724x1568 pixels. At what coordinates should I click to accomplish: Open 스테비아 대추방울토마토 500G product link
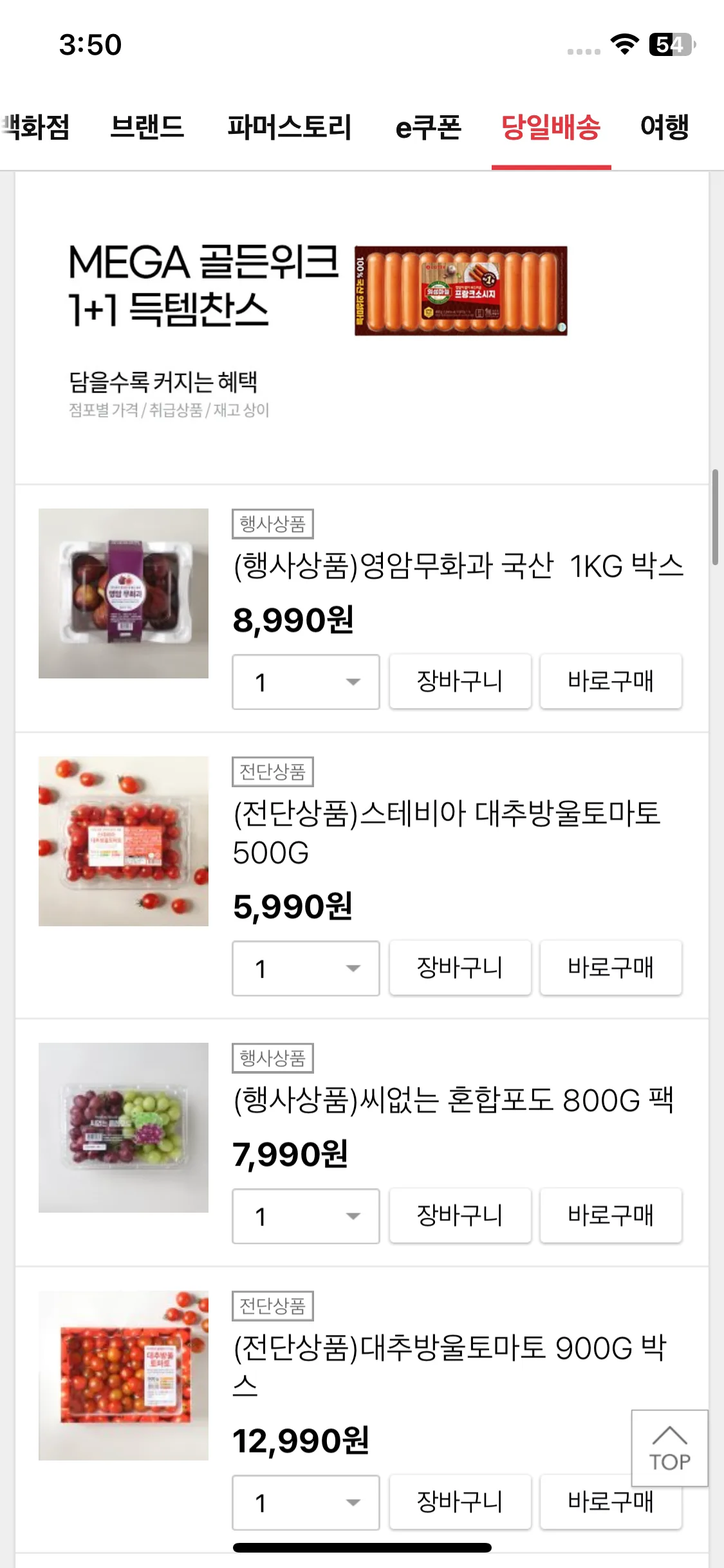(x=447, y=832)
